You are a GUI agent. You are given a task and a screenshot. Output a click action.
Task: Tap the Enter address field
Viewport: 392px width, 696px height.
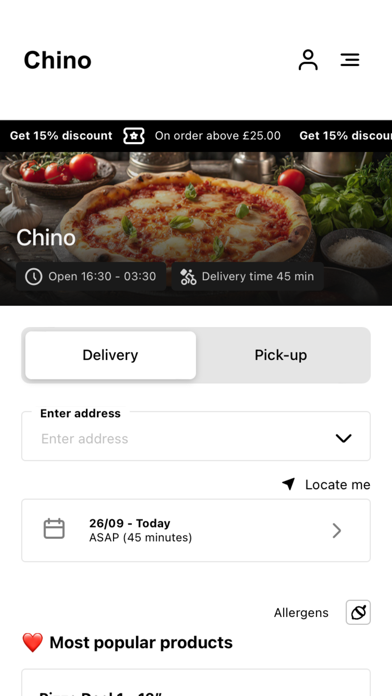[196, 436]
